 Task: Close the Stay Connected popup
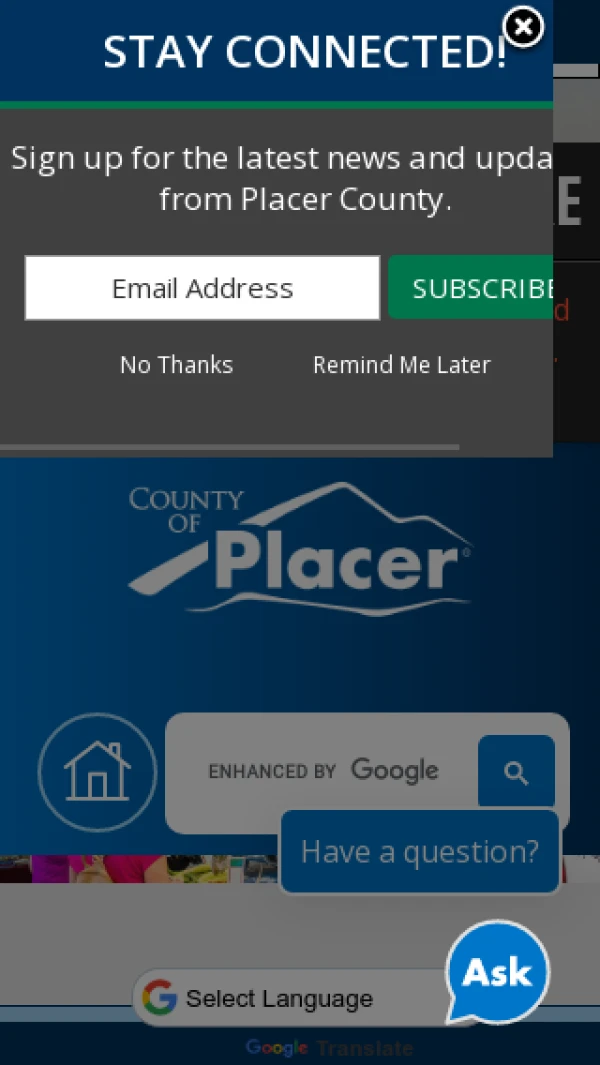(x=523, y=27)
